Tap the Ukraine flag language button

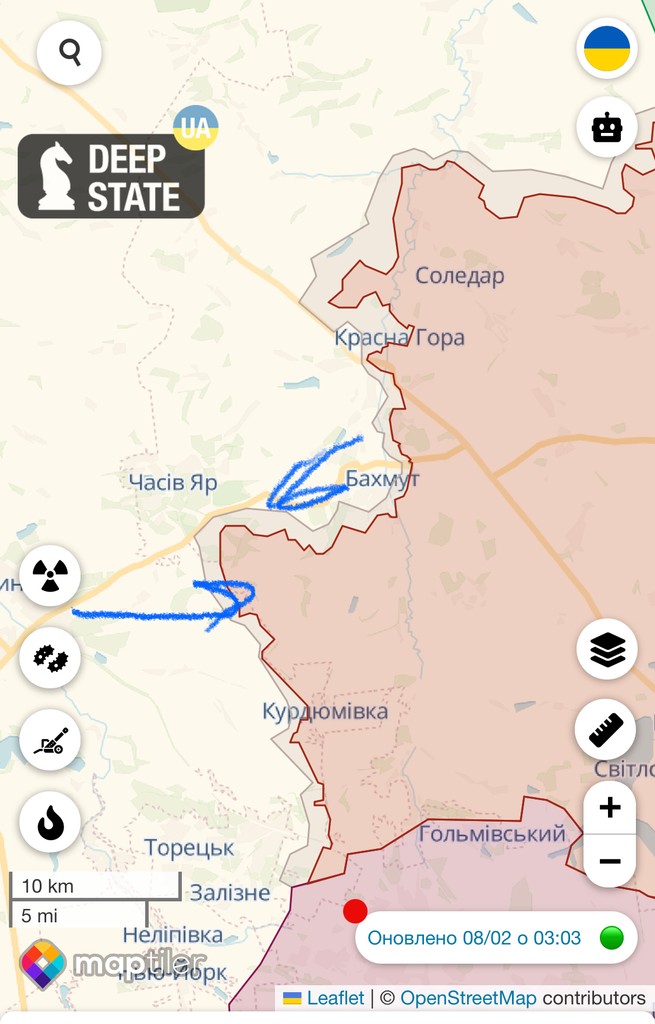pos(607,49)
